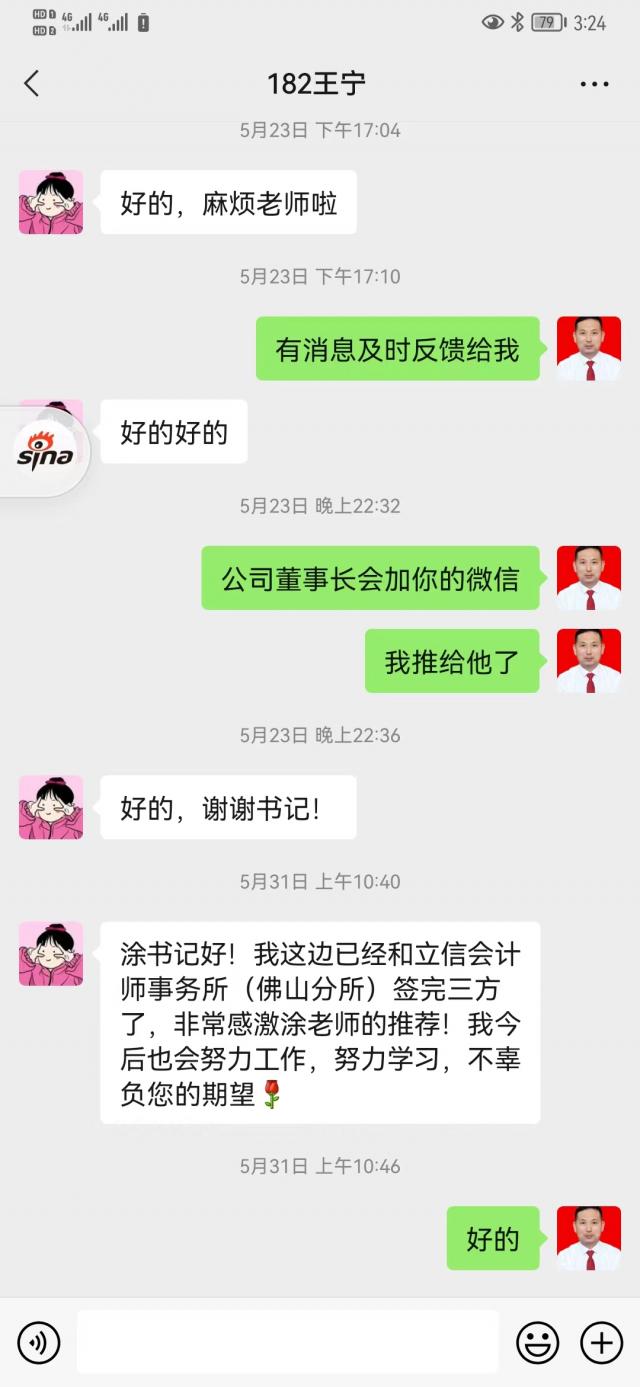Viewport: 640px width, 1387px height.
Task: Focus the message text field
Action: [x=287, y=1342]
